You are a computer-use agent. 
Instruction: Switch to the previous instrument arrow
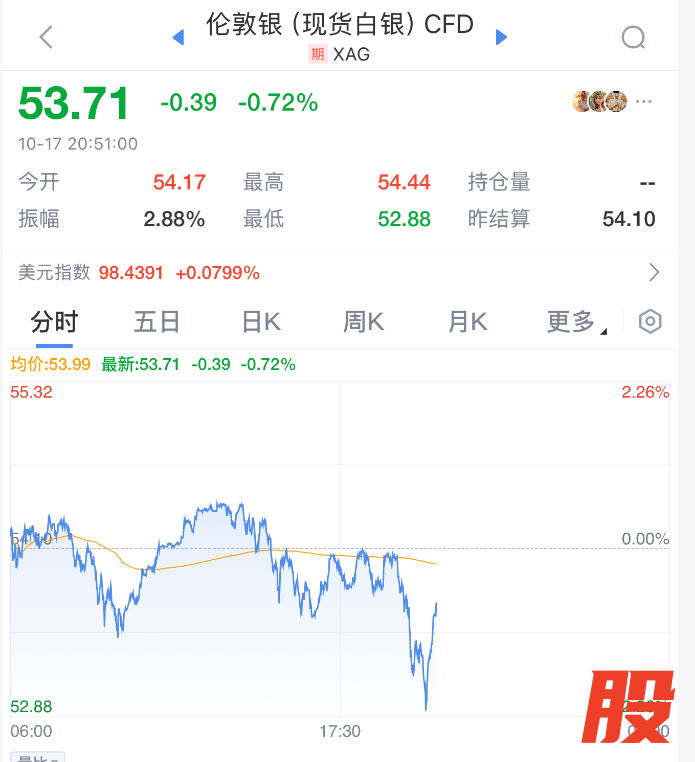[178, 38]
